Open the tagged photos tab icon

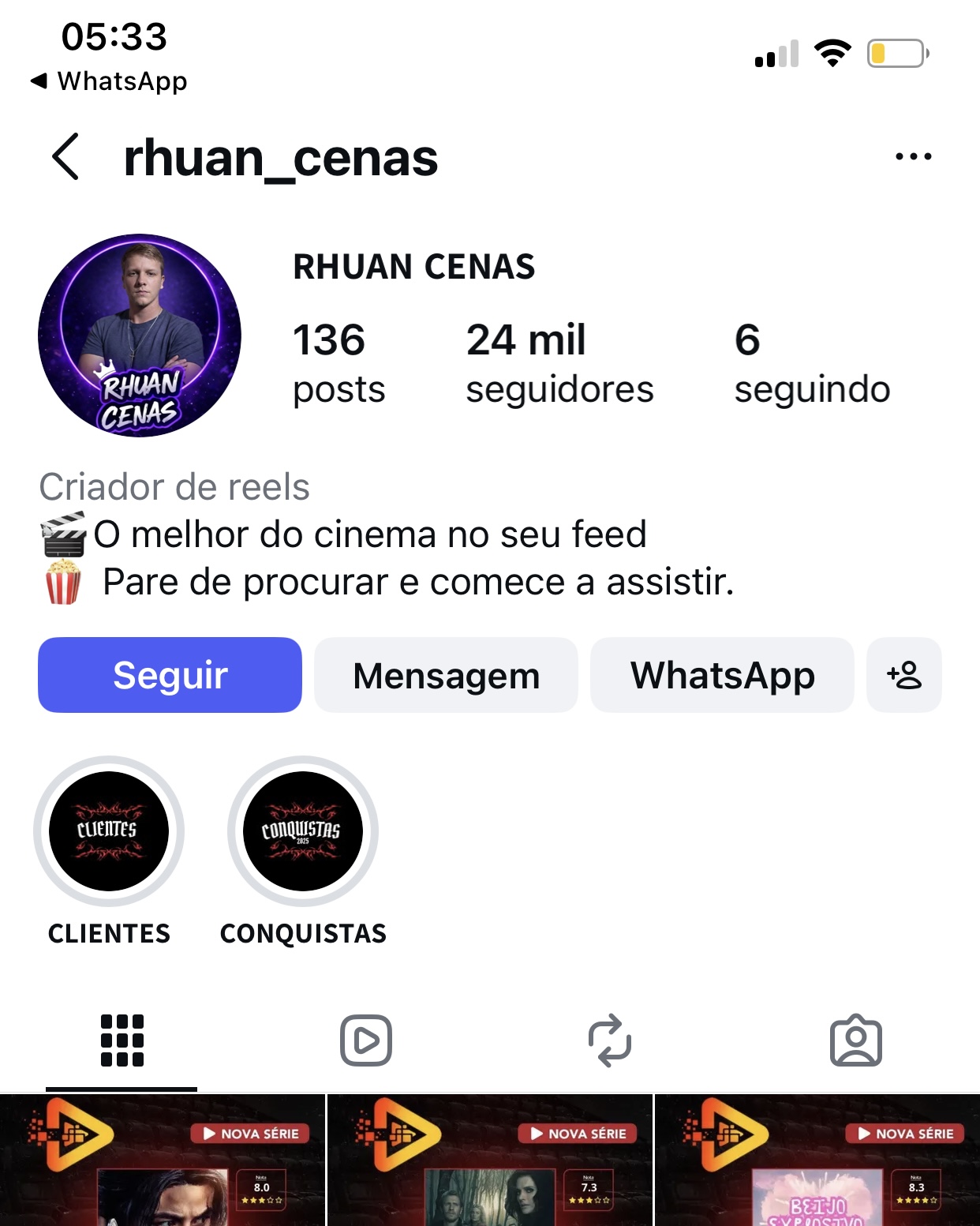pyautogui.click(x=856, y=1040)
